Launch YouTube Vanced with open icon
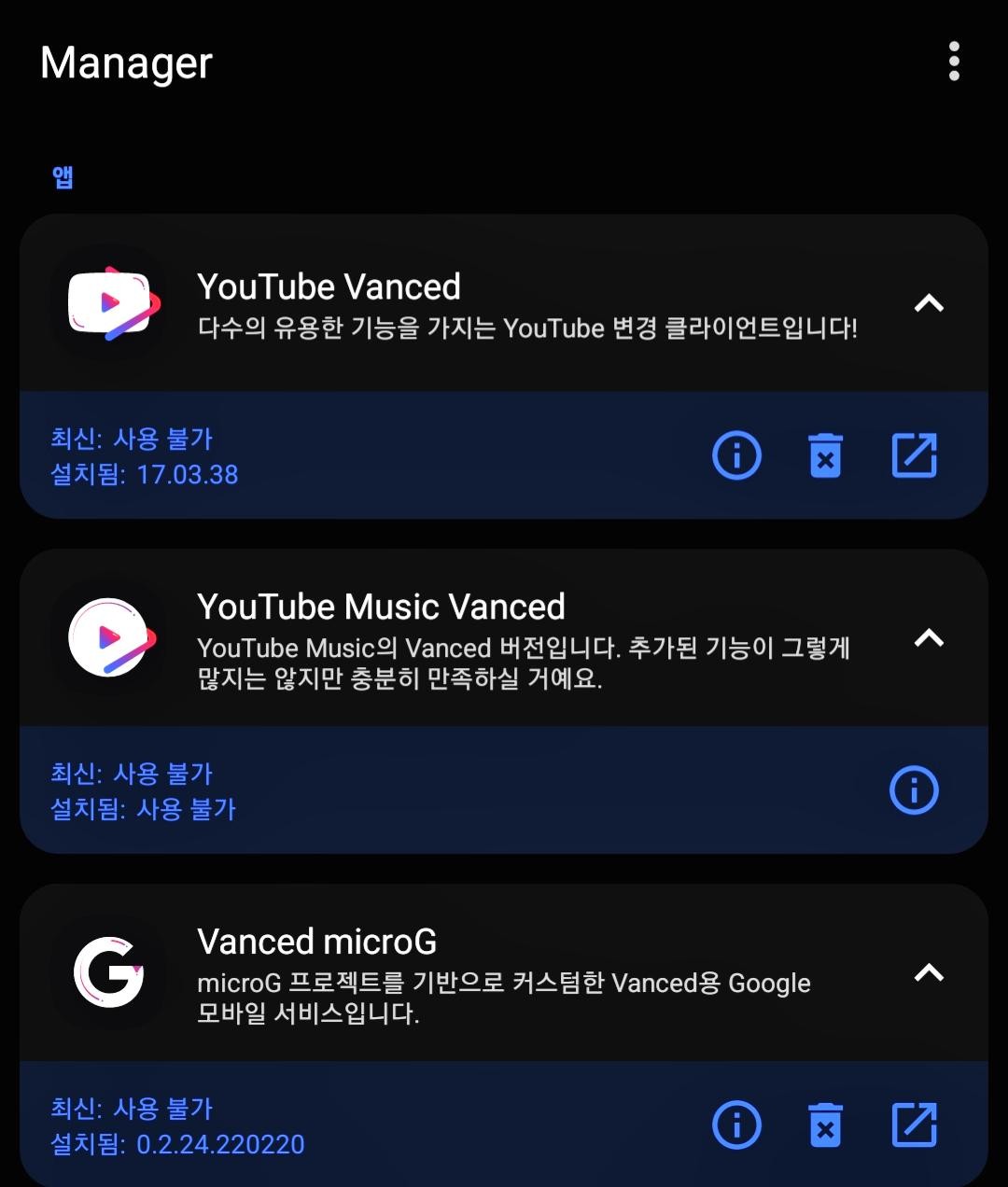The height and width of the screenshot is (1187, 1008). (x=914, y=456)
